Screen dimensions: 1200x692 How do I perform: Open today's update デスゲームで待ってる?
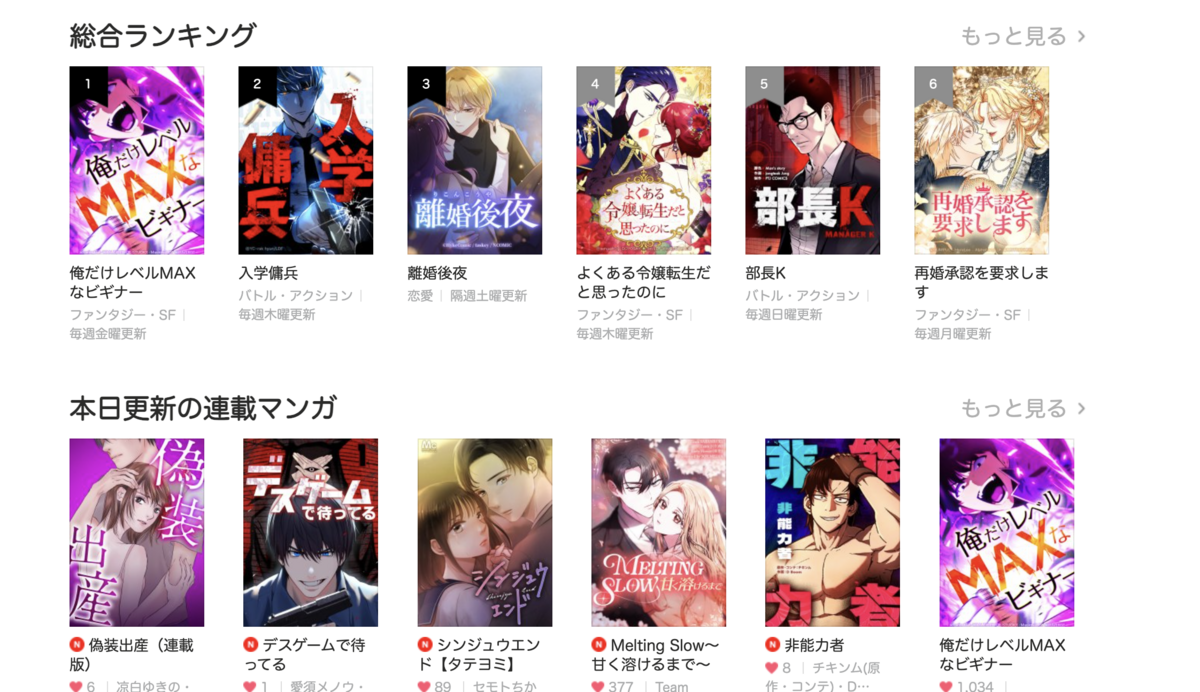(x=311, y=532)
